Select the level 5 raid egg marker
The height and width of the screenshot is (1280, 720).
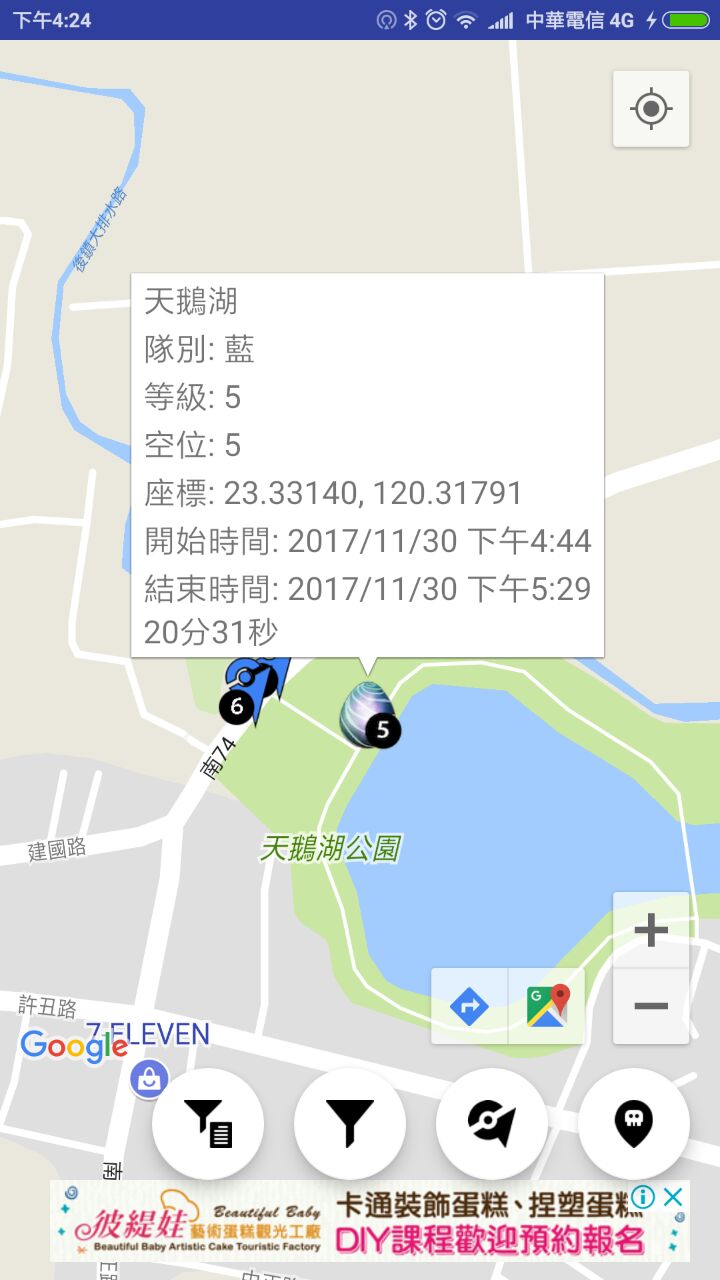[366, 715]
